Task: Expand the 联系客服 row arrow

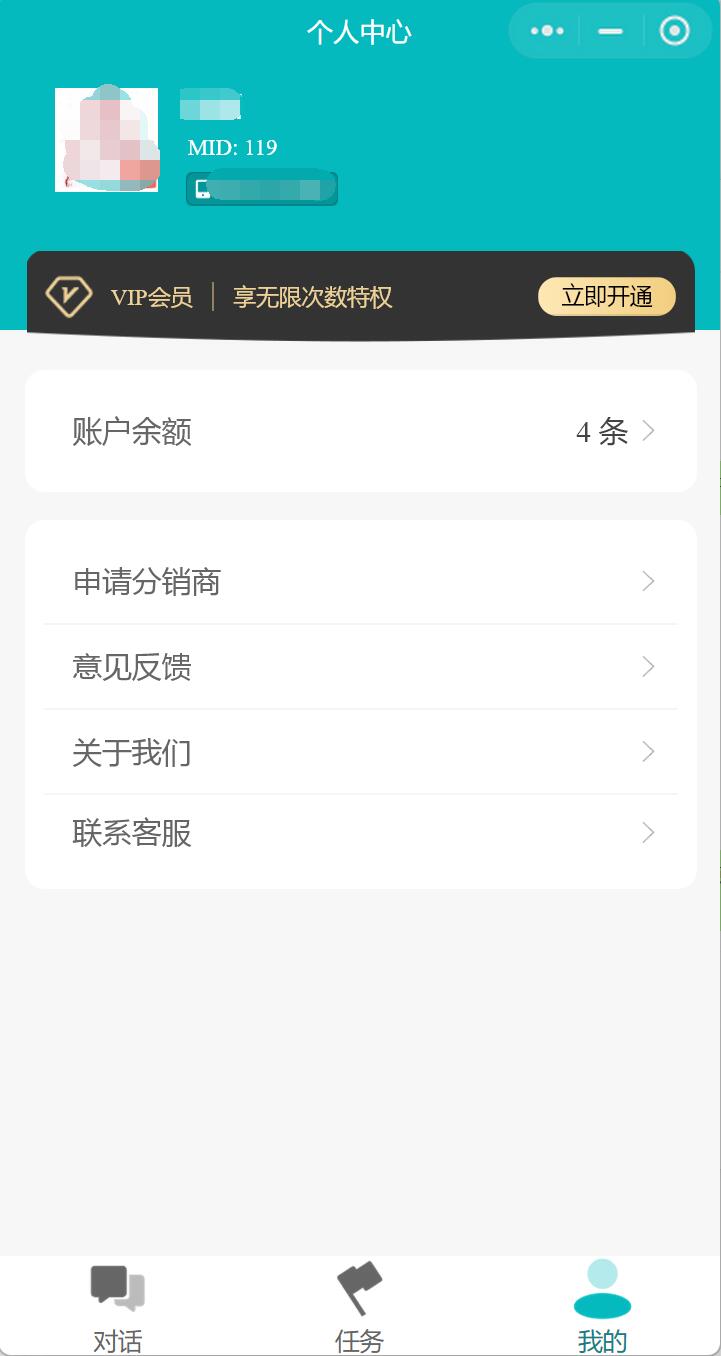Action: pos(648,832)
